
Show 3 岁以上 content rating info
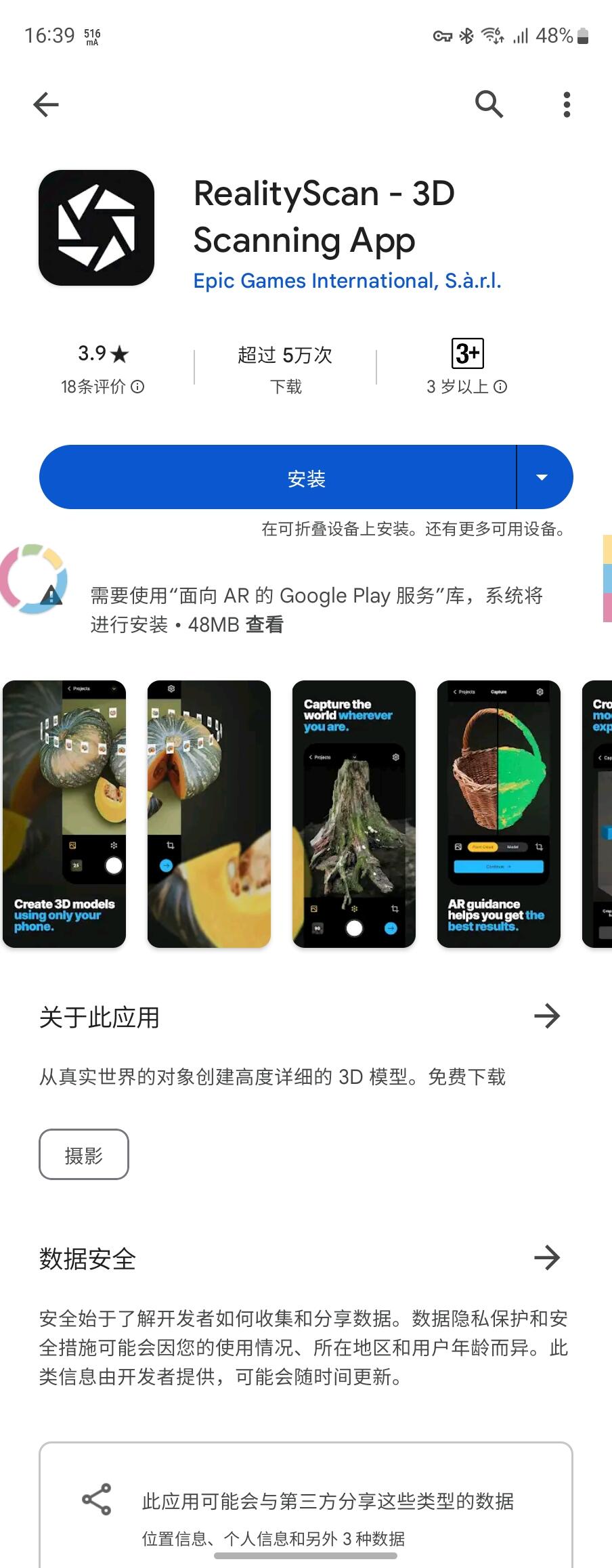coord(466,386)
